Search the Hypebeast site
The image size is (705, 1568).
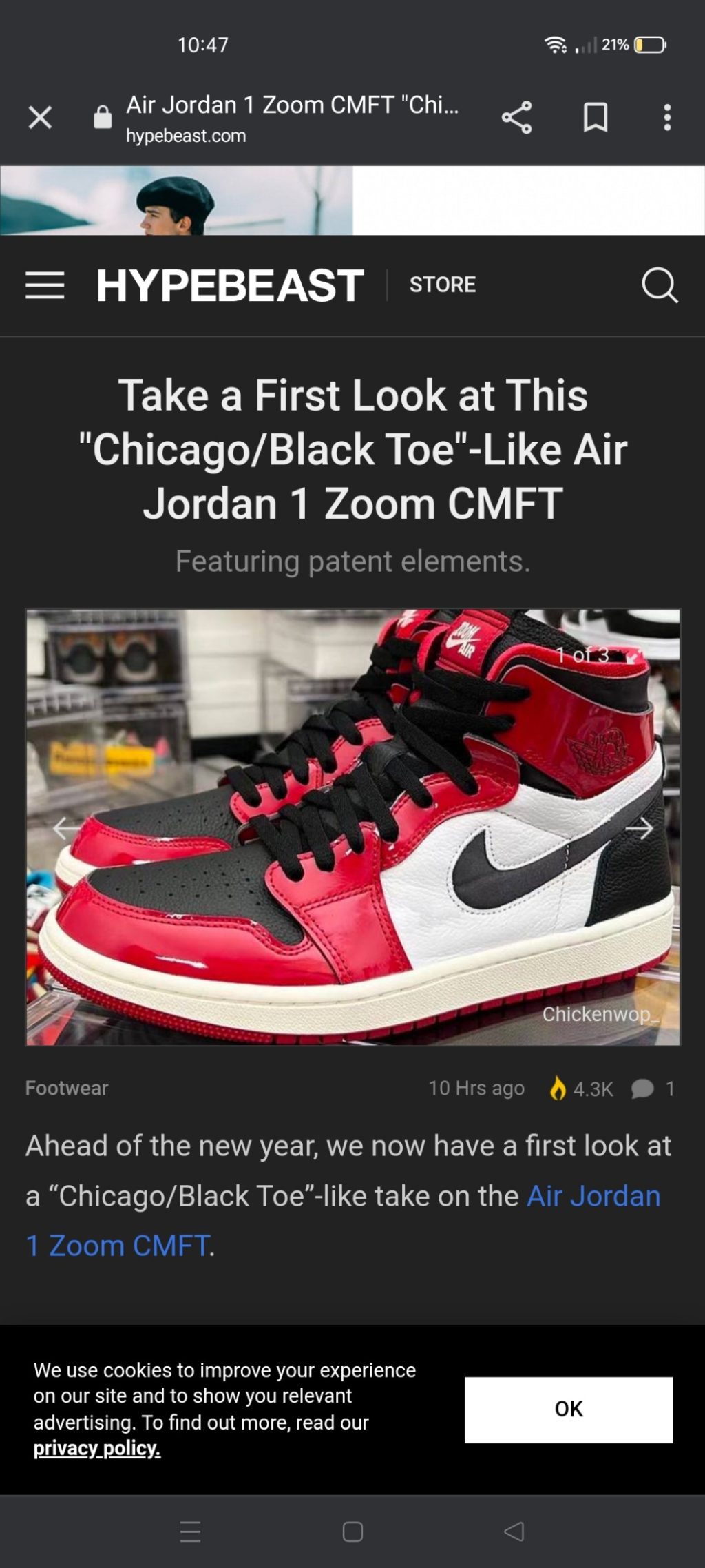pyautogui.click(x=659, y=285)
